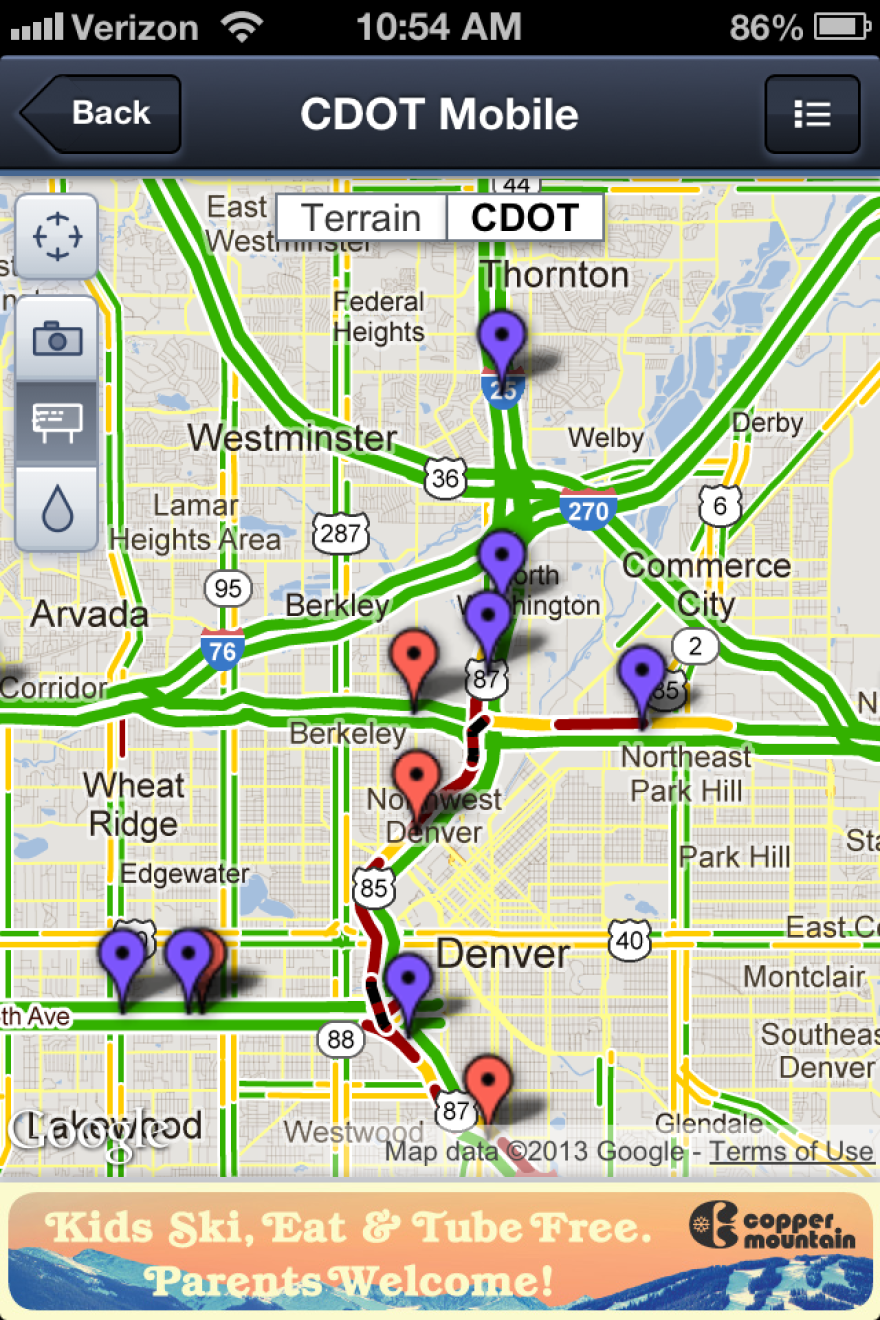Open the list view icon
Image resolution: width=880 pixels, height=1320 pixels.
click(811, 114)
